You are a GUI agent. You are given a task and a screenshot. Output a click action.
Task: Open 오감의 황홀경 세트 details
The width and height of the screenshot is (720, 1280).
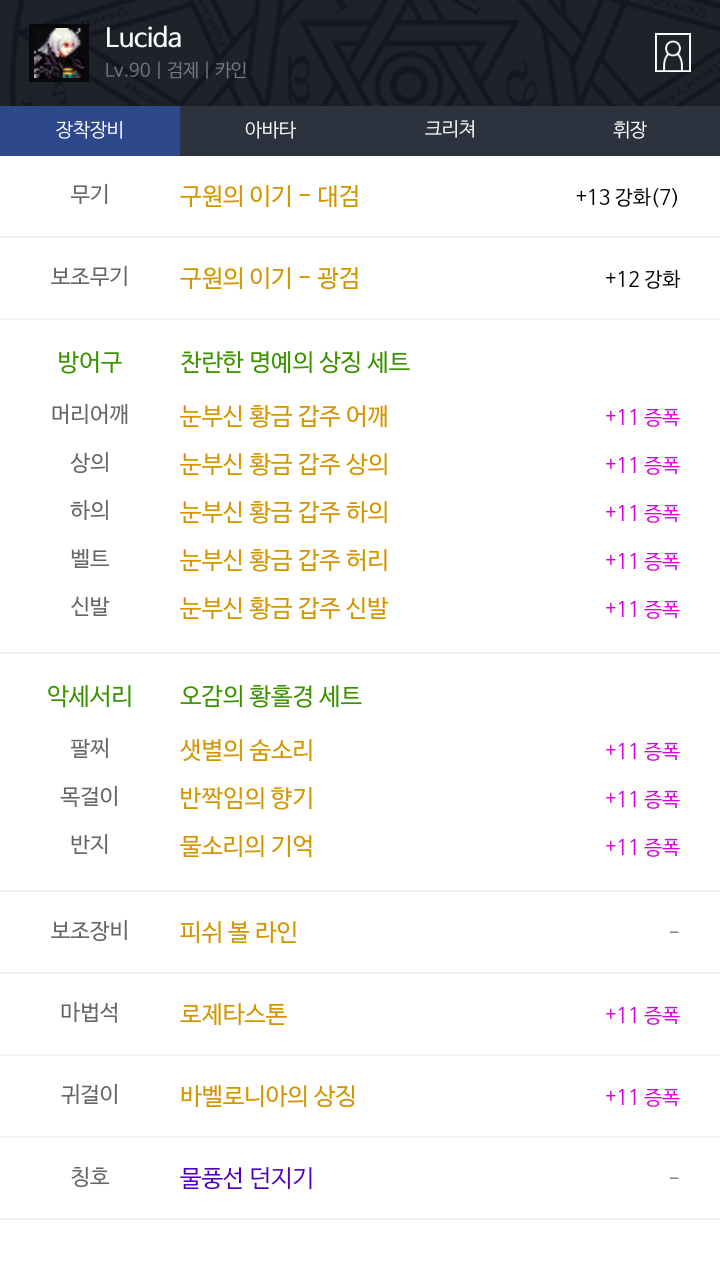(x=271, y=696)
